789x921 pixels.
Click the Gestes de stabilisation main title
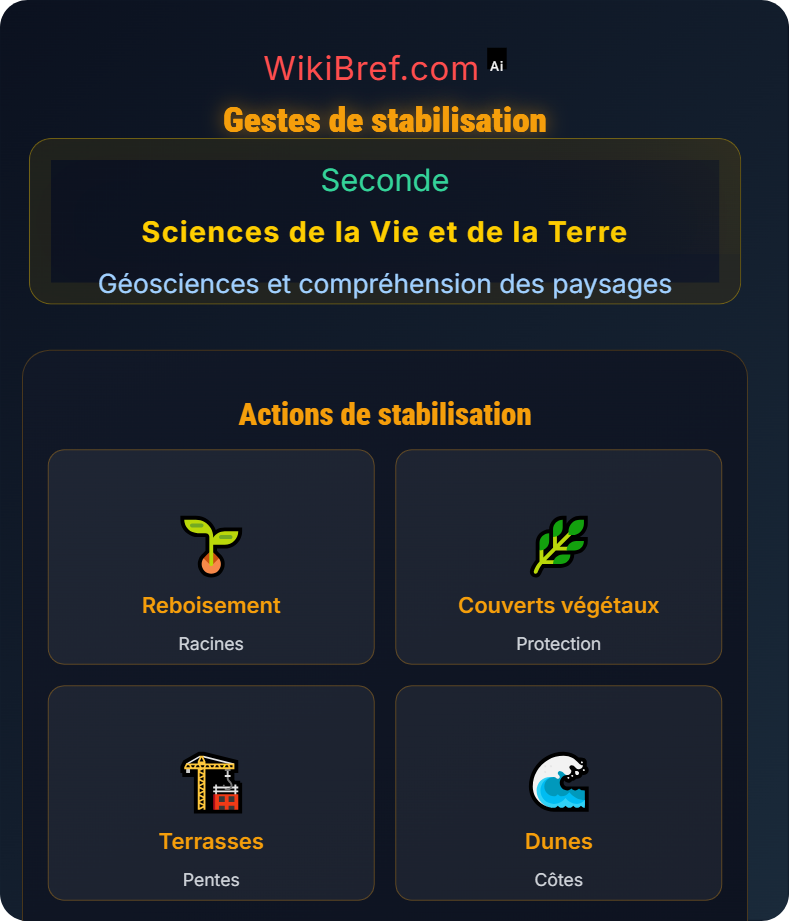click(x=385, y=120)
